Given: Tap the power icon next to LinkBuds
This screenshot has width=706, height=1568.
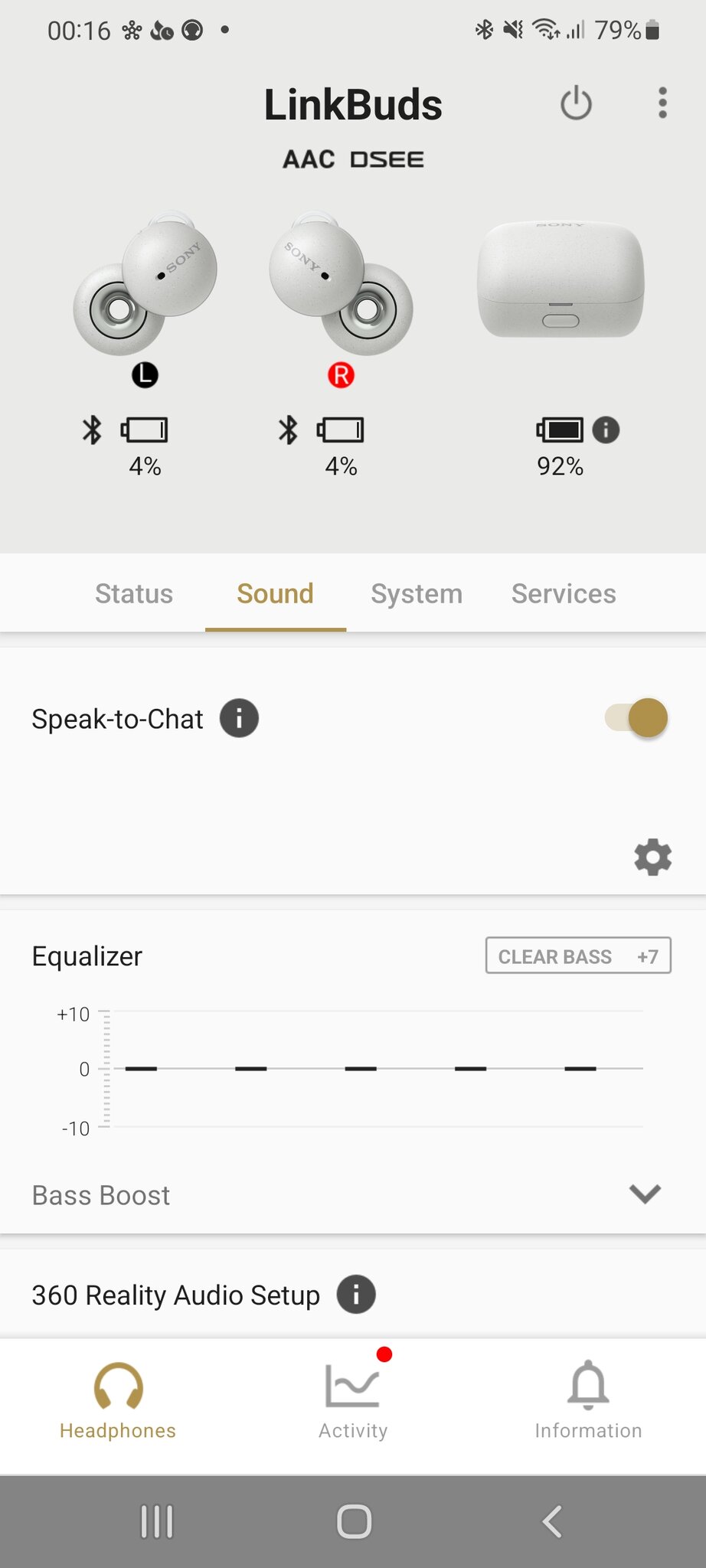Looking at the screenshot, I should [x=576, y=103].
